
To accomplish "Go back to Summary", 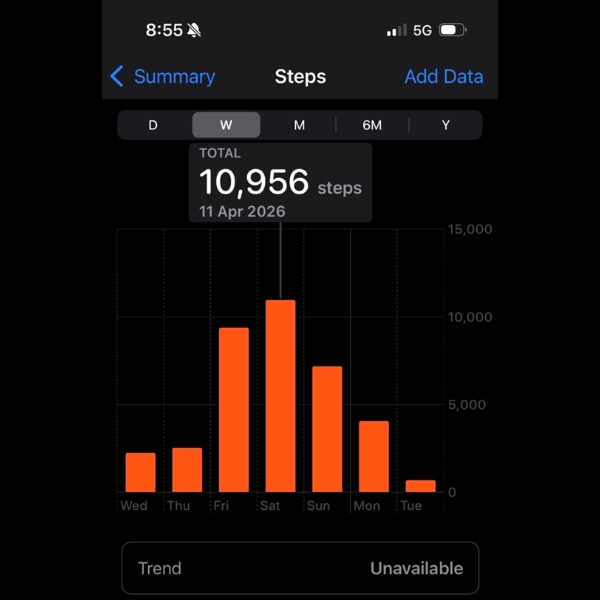I will point(163,77).
